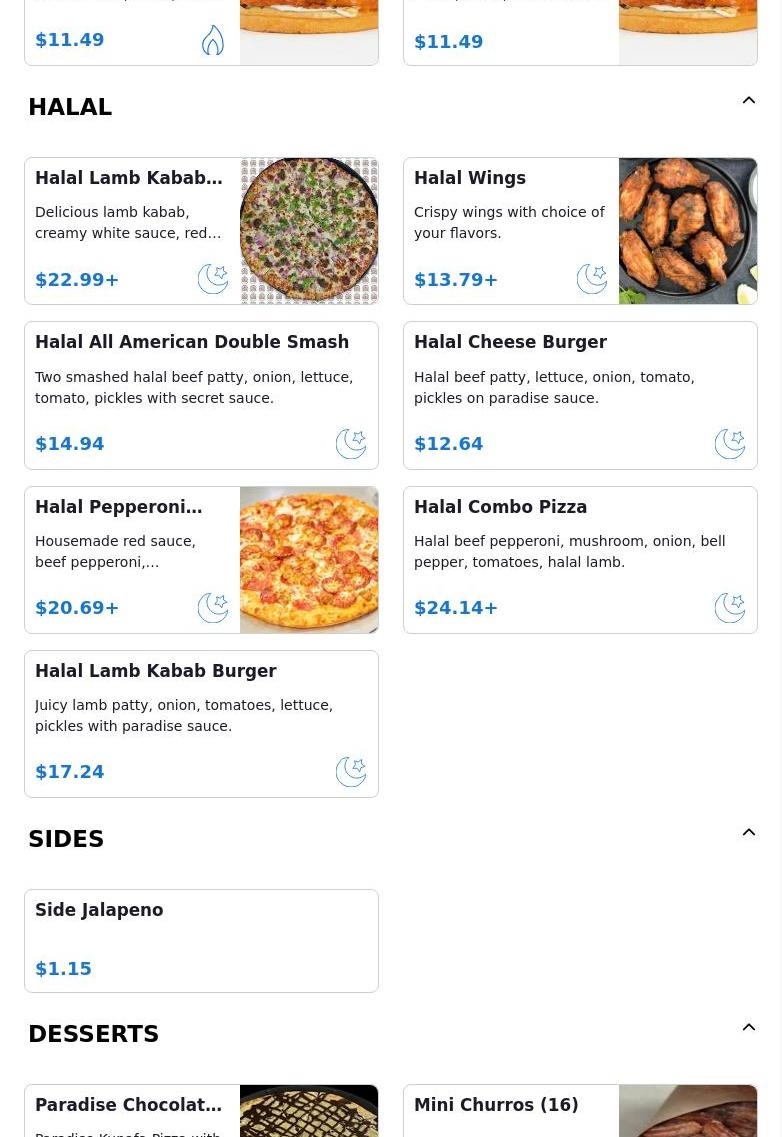
Task: Collapse the HALAL section
Action: coord(748,101)
